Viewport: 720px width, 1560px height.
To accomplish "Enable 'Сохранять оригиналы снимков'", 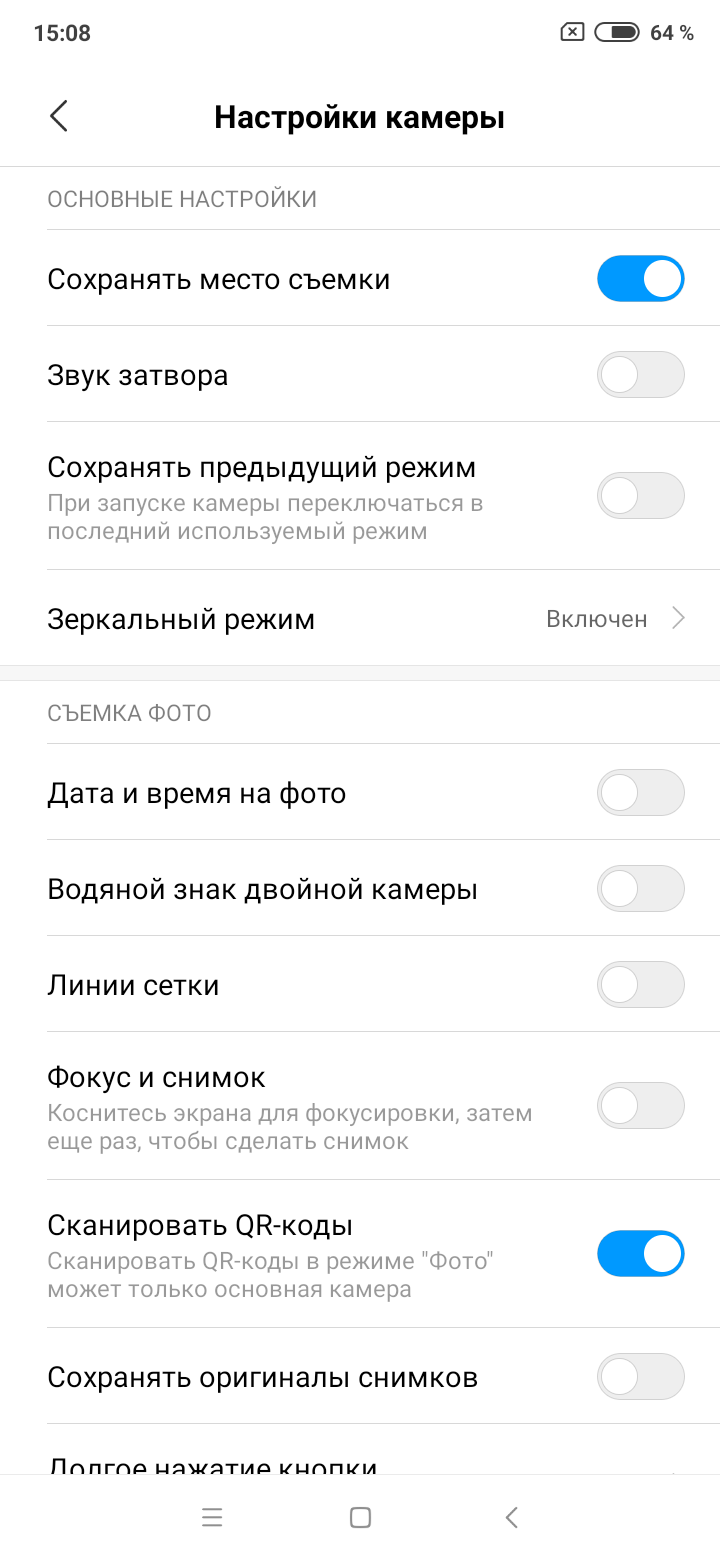I will tap(640, 1376).
